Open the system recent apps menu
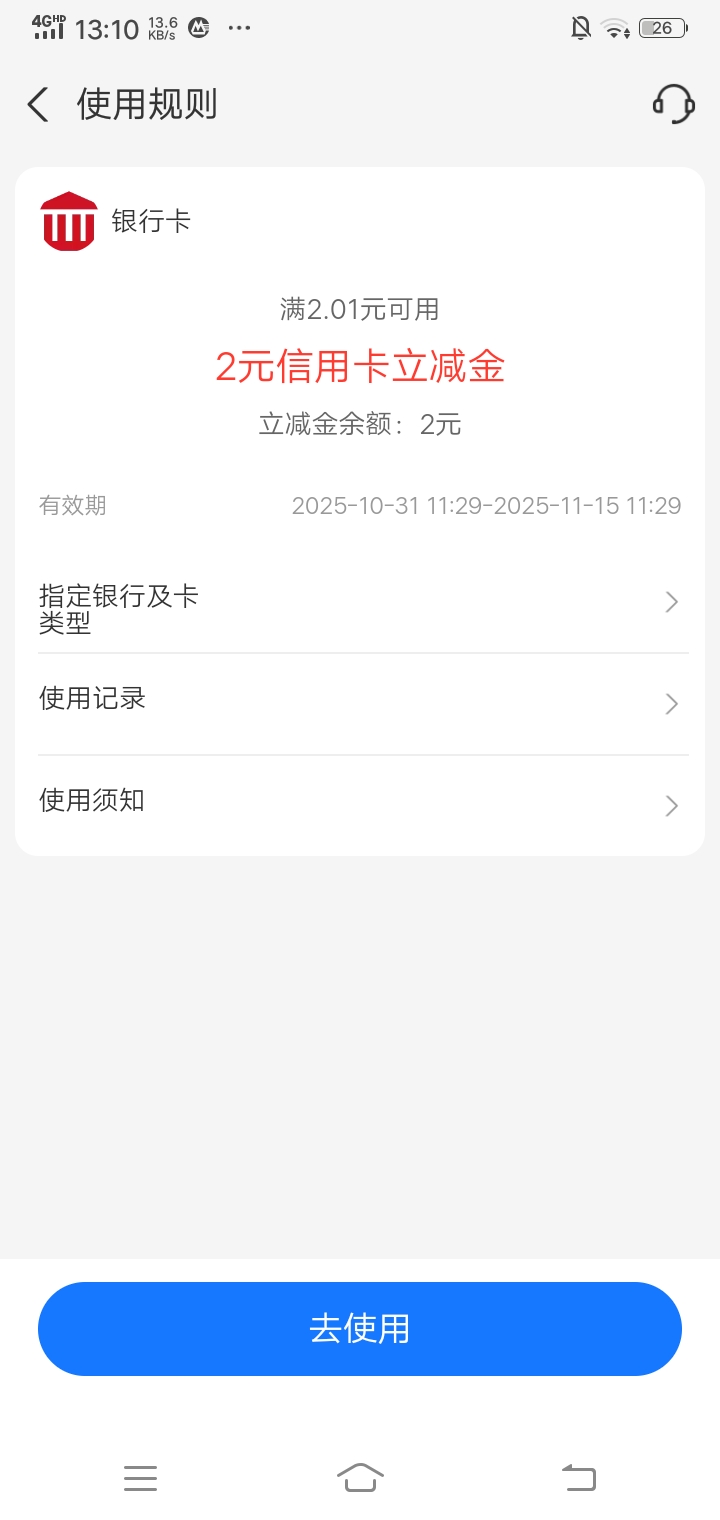 140,1477
